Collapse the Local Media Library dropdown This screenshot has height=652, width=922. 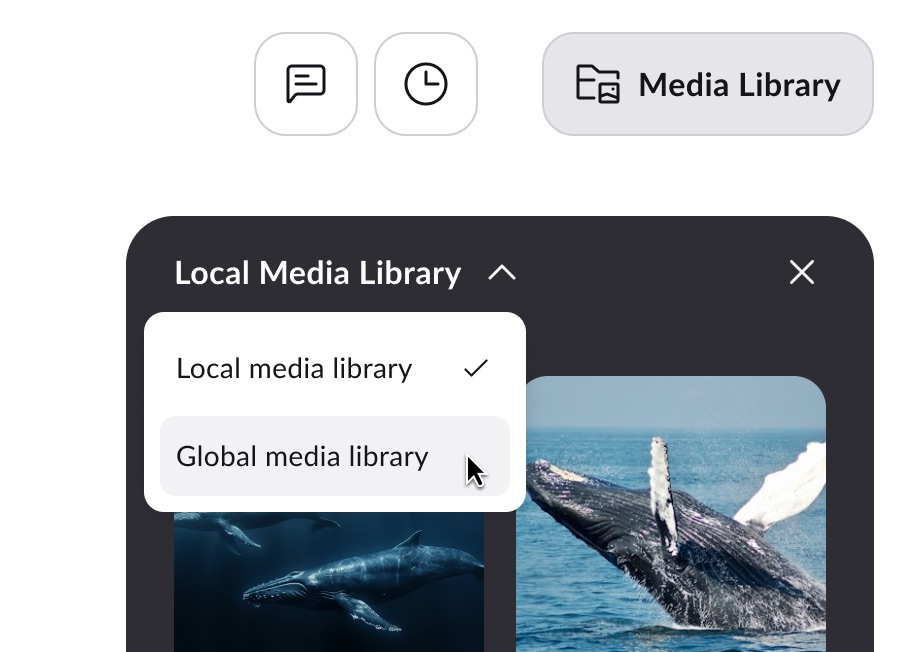(x=501, y=273)
